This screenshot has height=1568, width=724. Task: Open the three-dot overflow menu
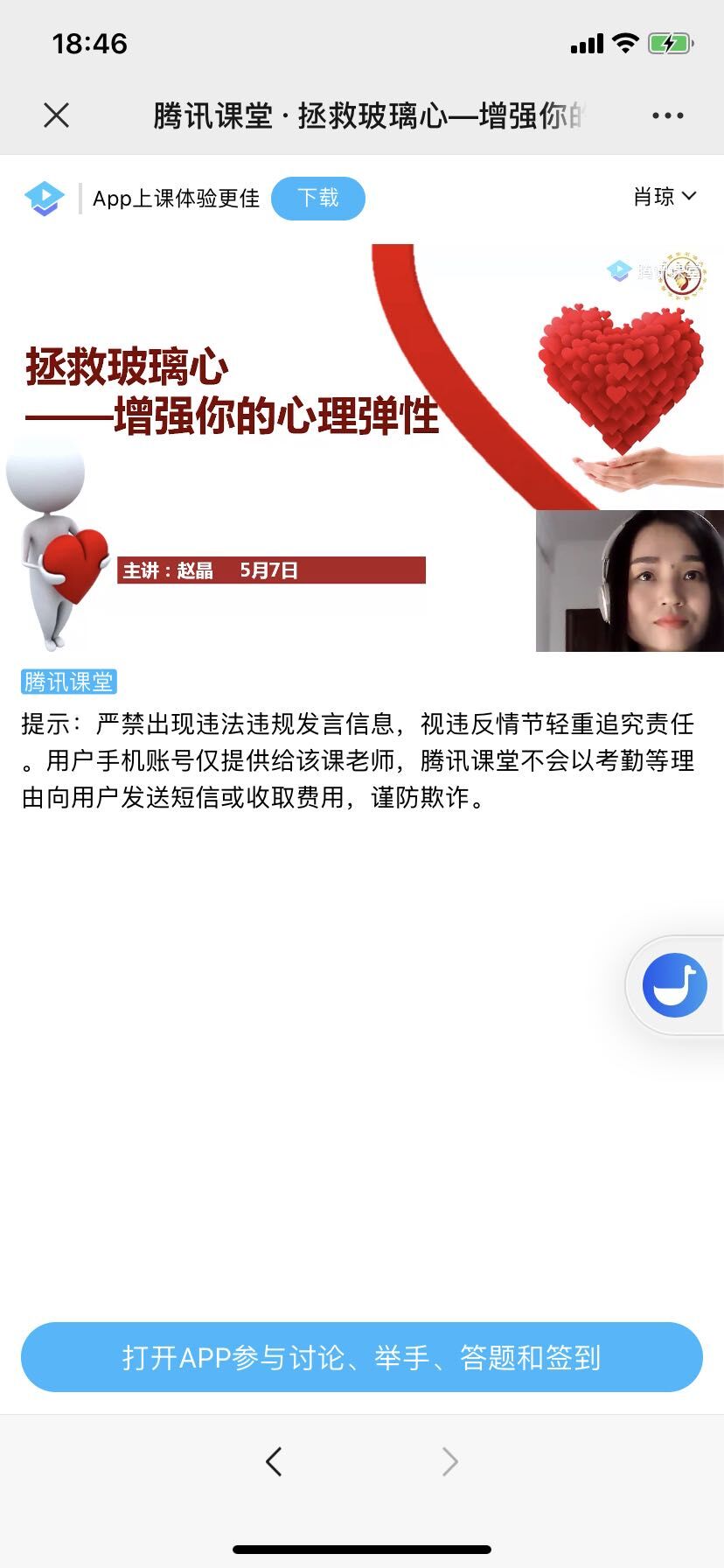pos(667,115)
